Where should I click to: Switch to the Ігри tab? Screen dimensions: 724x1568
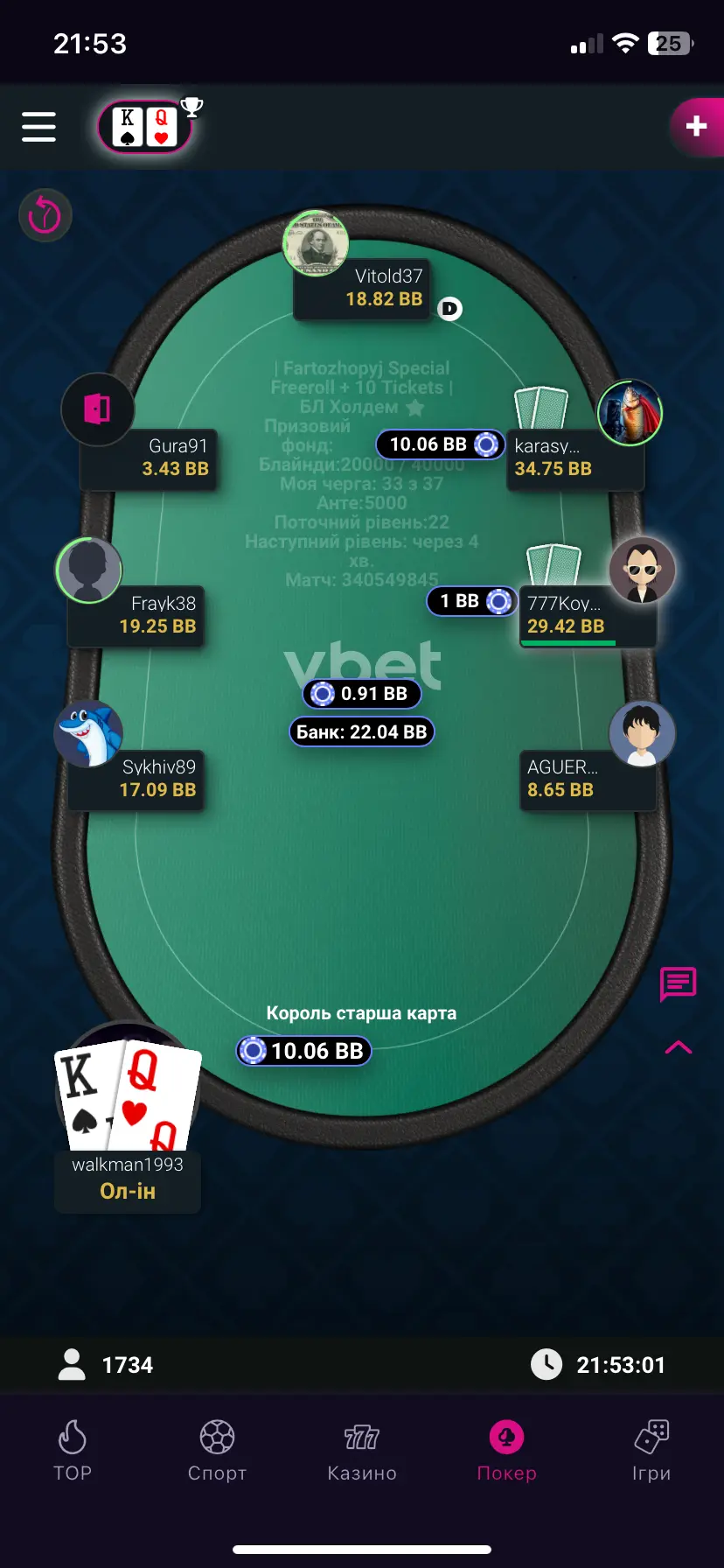click(x=651, y=1452)
